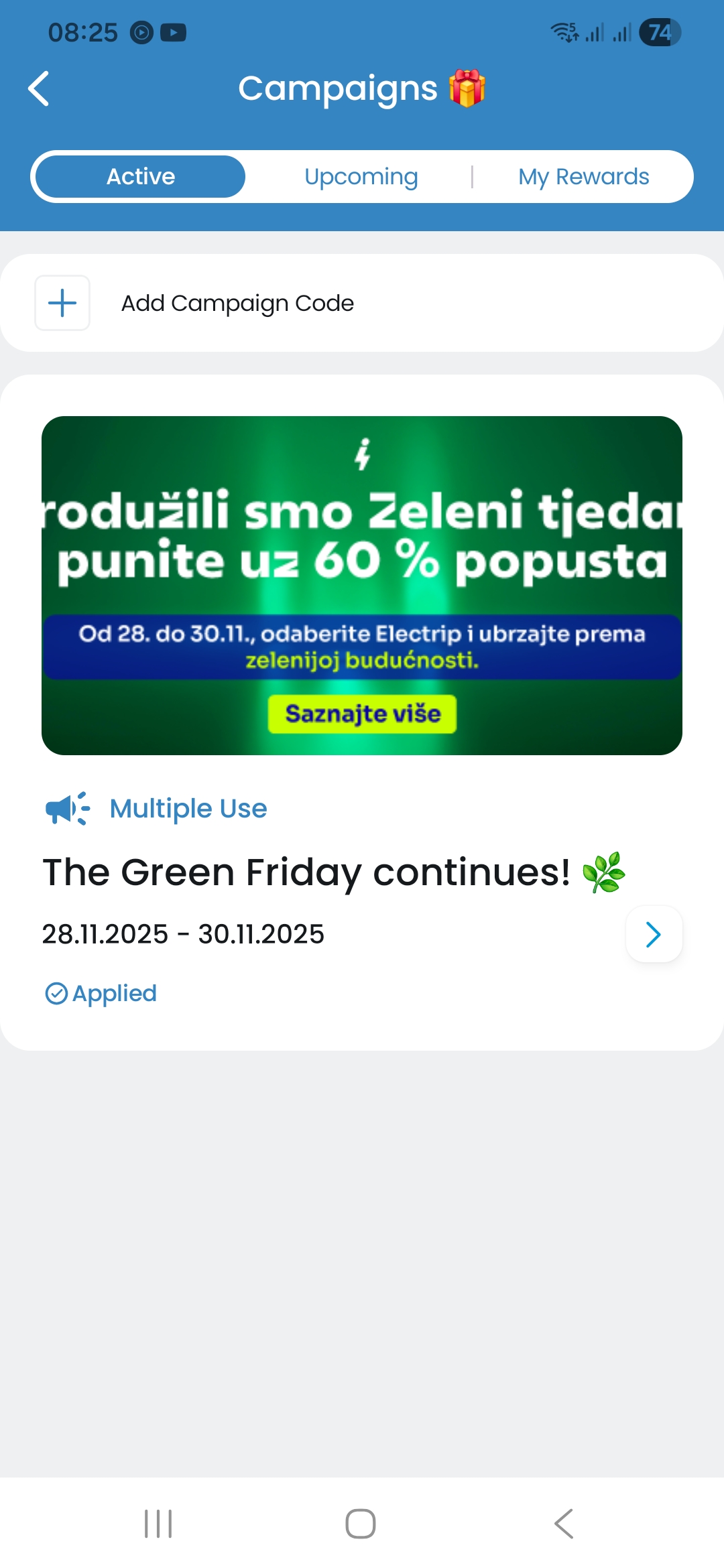Screen dimensions: 724x1568
Task: Go to the system home screen
Action: [361, 1524]
